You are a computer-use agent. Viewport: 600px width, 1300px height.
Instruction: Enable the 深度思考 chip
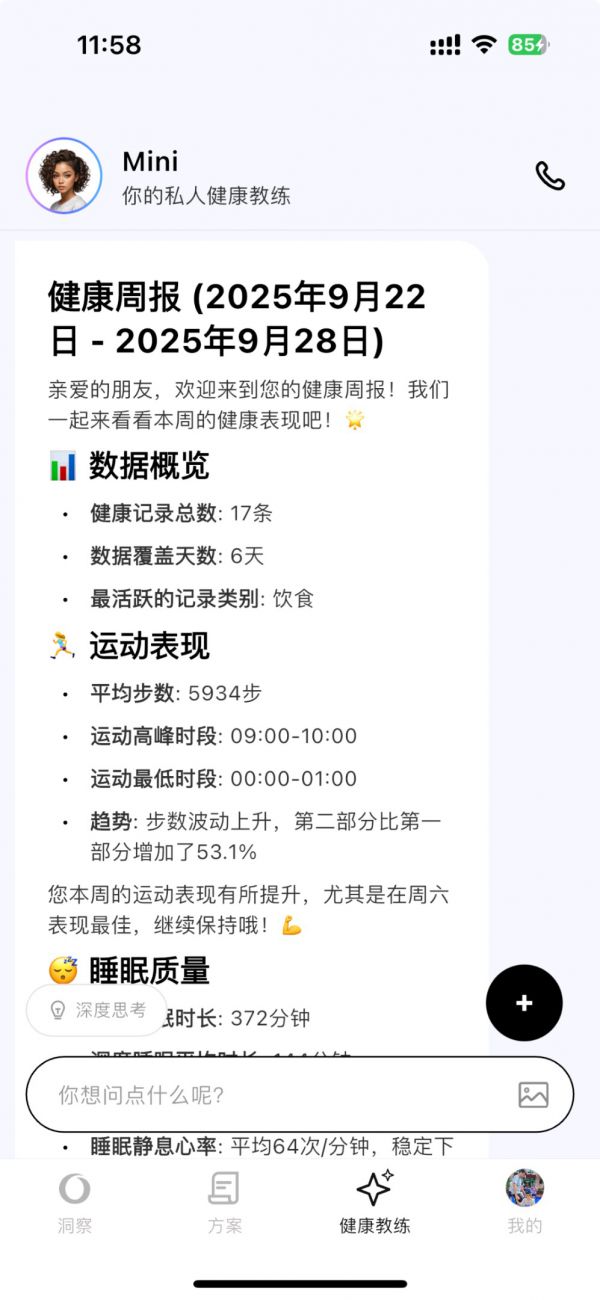point(98,1010)
